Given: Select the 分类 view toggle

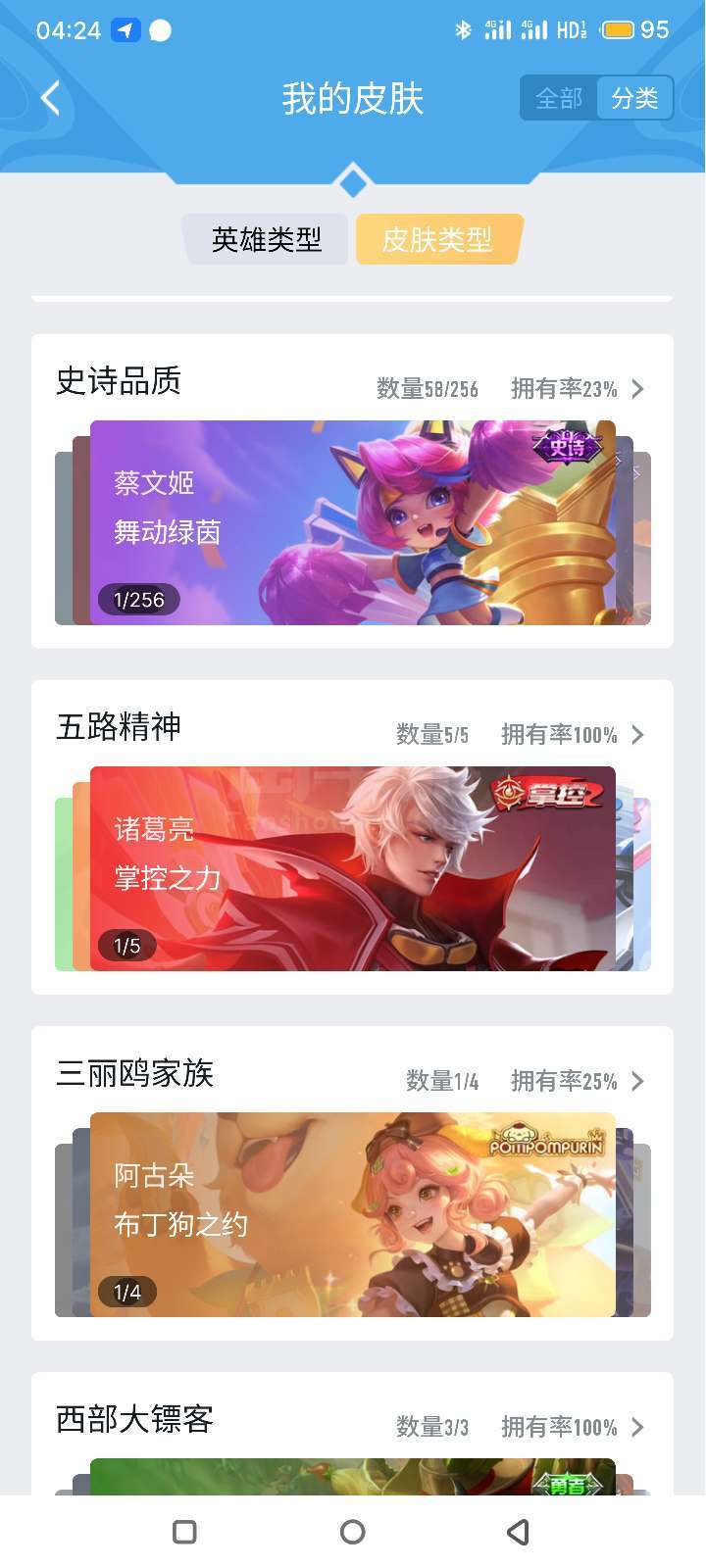Looking at the screenshot, I should pyautogui.click(x=634, y=98).
